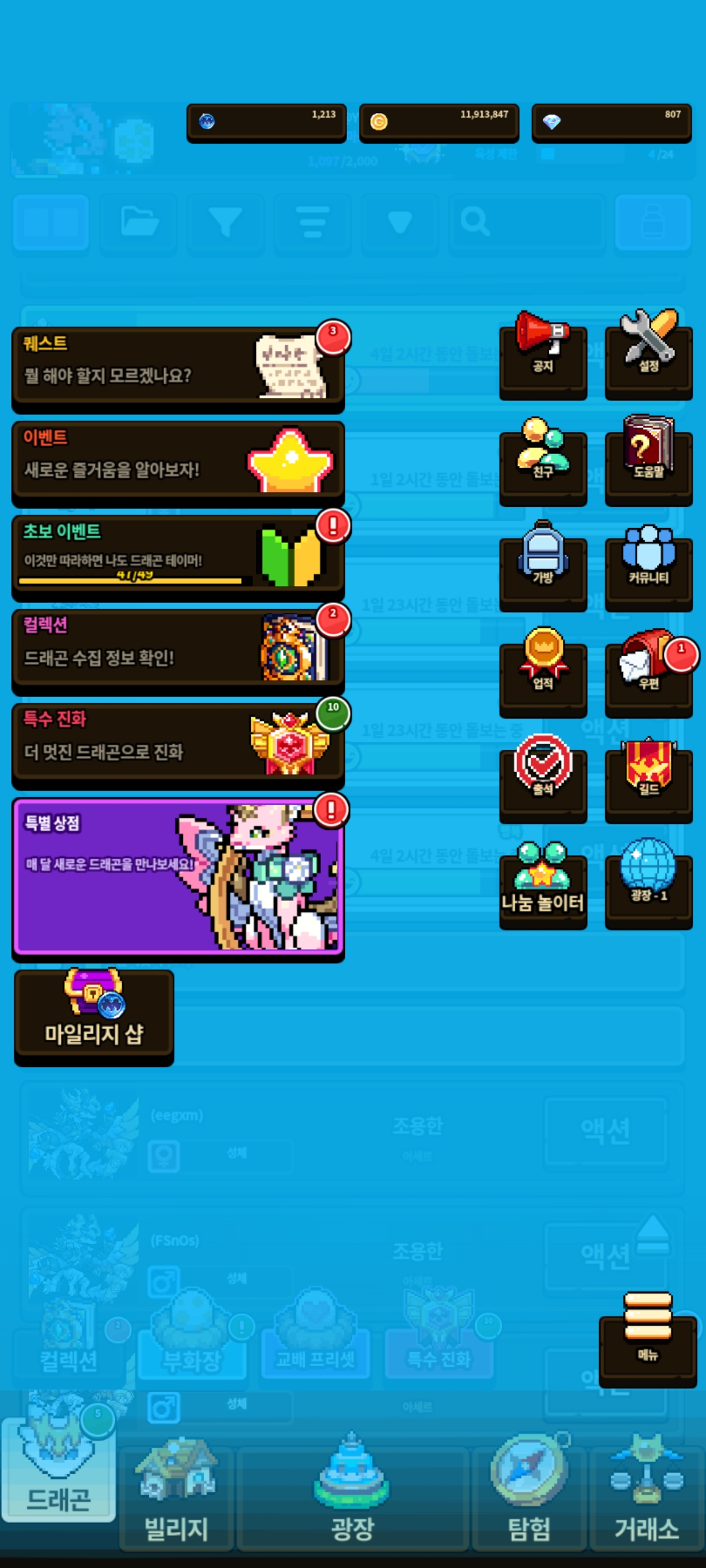Open the 특별 상점 special shop banner
706x1568 pixels.
click(177, 875)
